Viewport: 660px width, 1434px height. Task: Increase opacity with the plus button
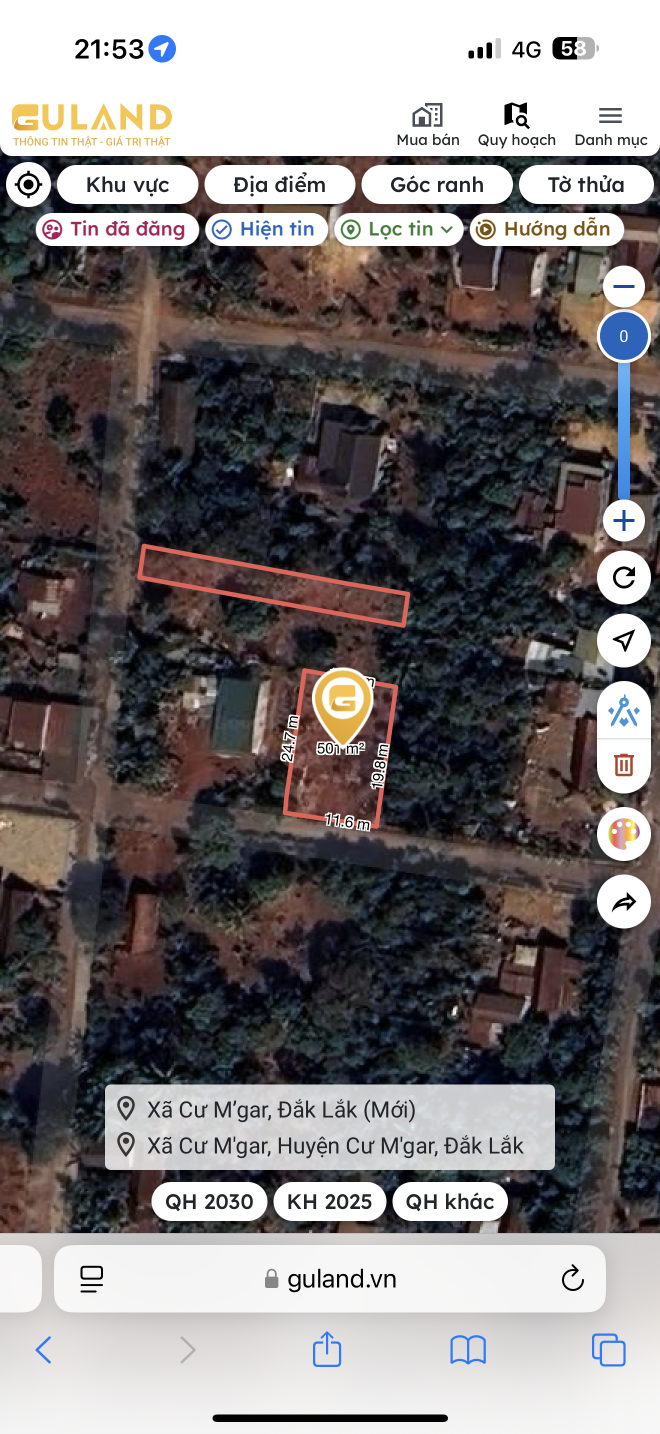[x=624, y=521]
